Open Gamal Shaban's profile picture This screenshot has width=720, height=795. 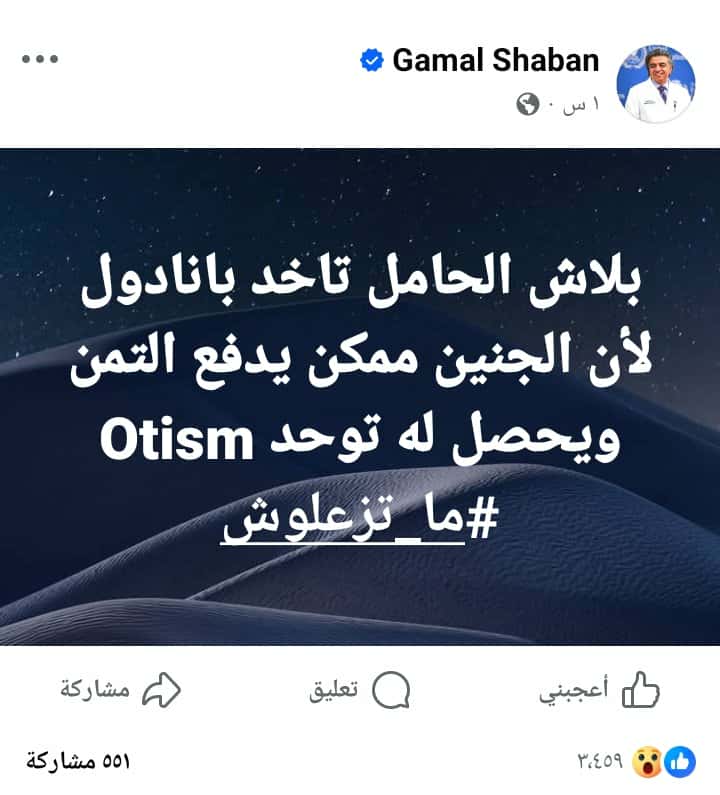pos(655,84)
